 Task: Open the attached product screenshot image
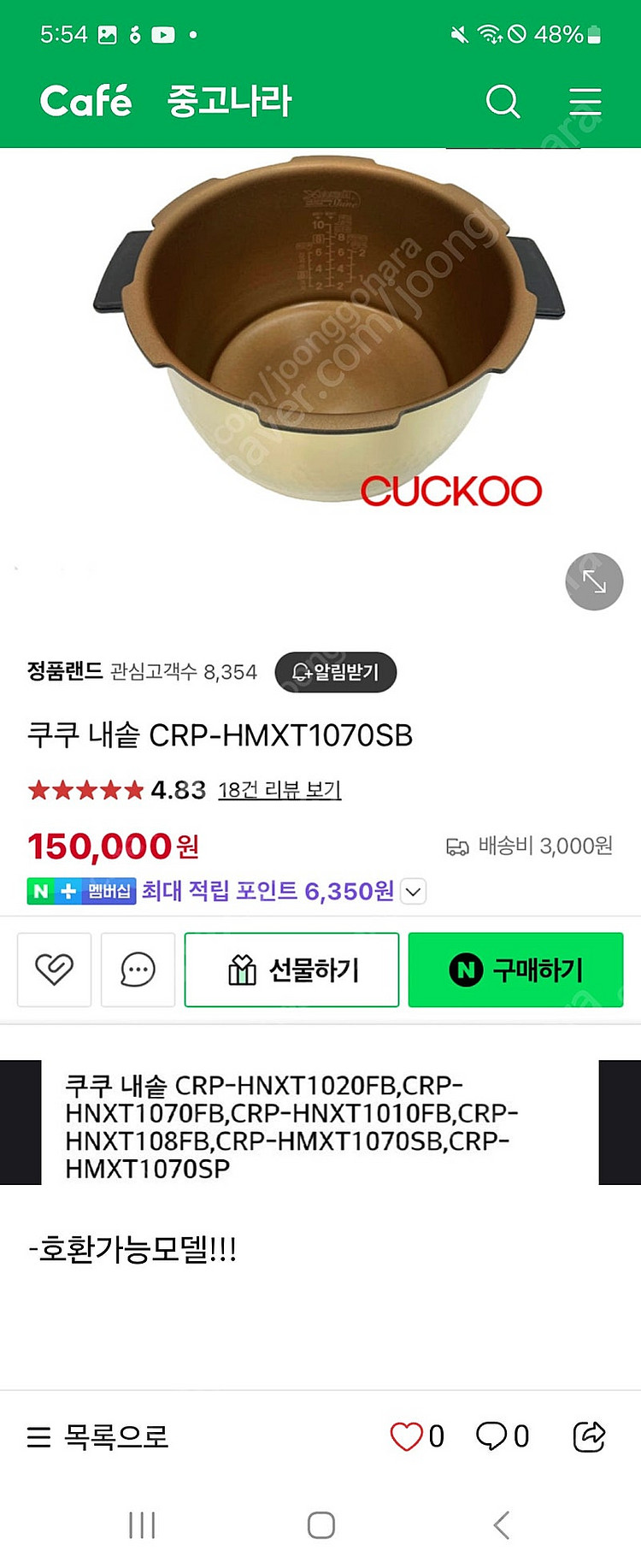[320, 598]
